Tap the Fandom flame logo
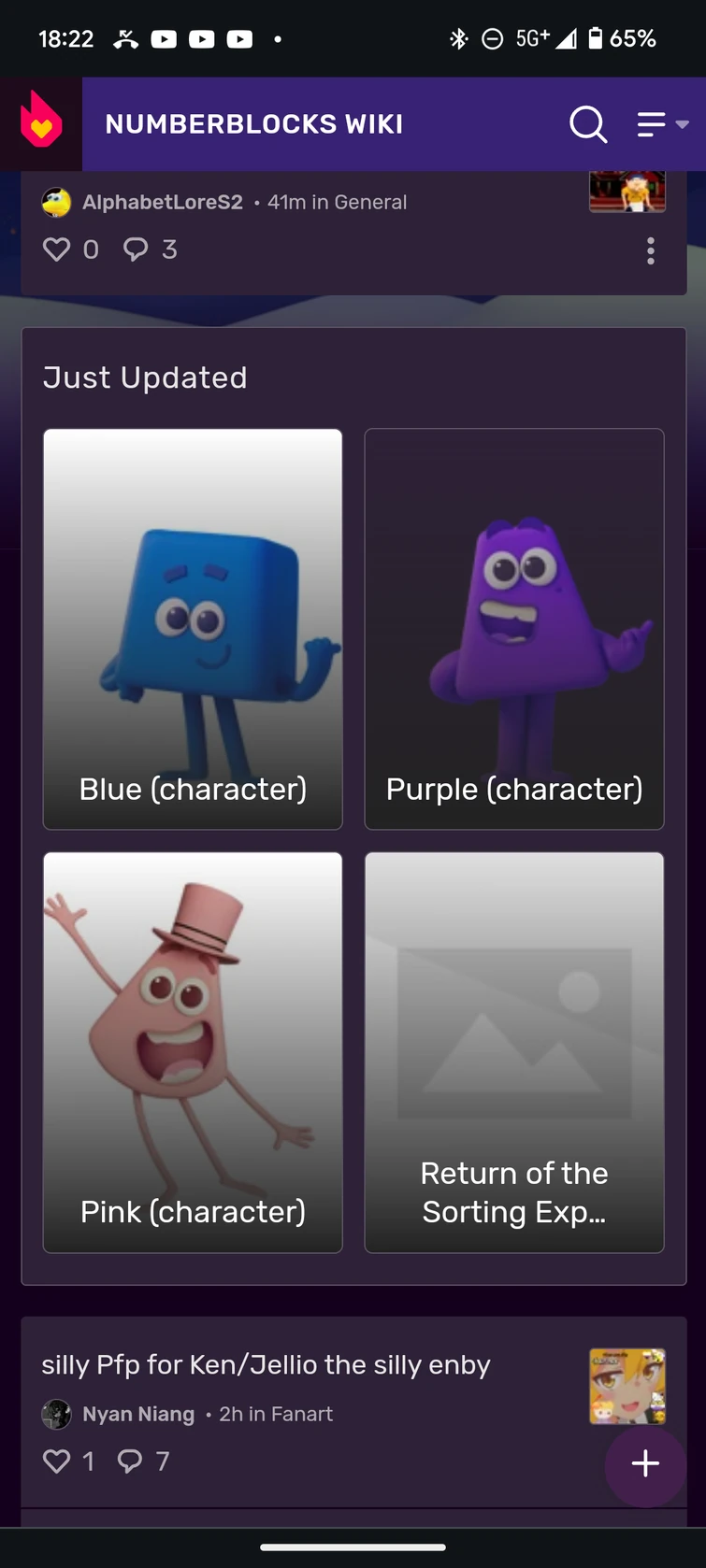The height and width of the screenshot is (1568, 706). pyautogui.click(x=40, y=122)
